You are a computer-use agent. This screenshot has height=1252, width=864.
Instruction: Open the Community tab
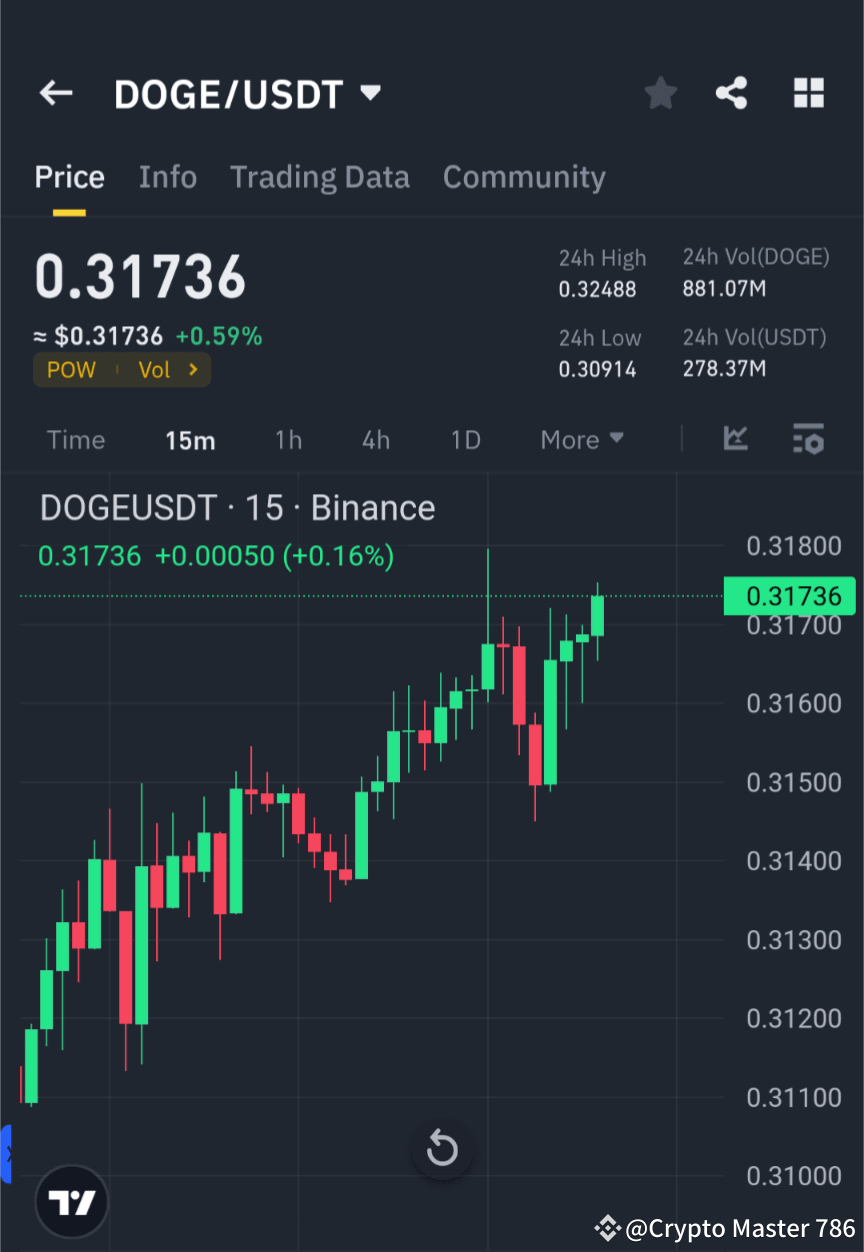524,176
